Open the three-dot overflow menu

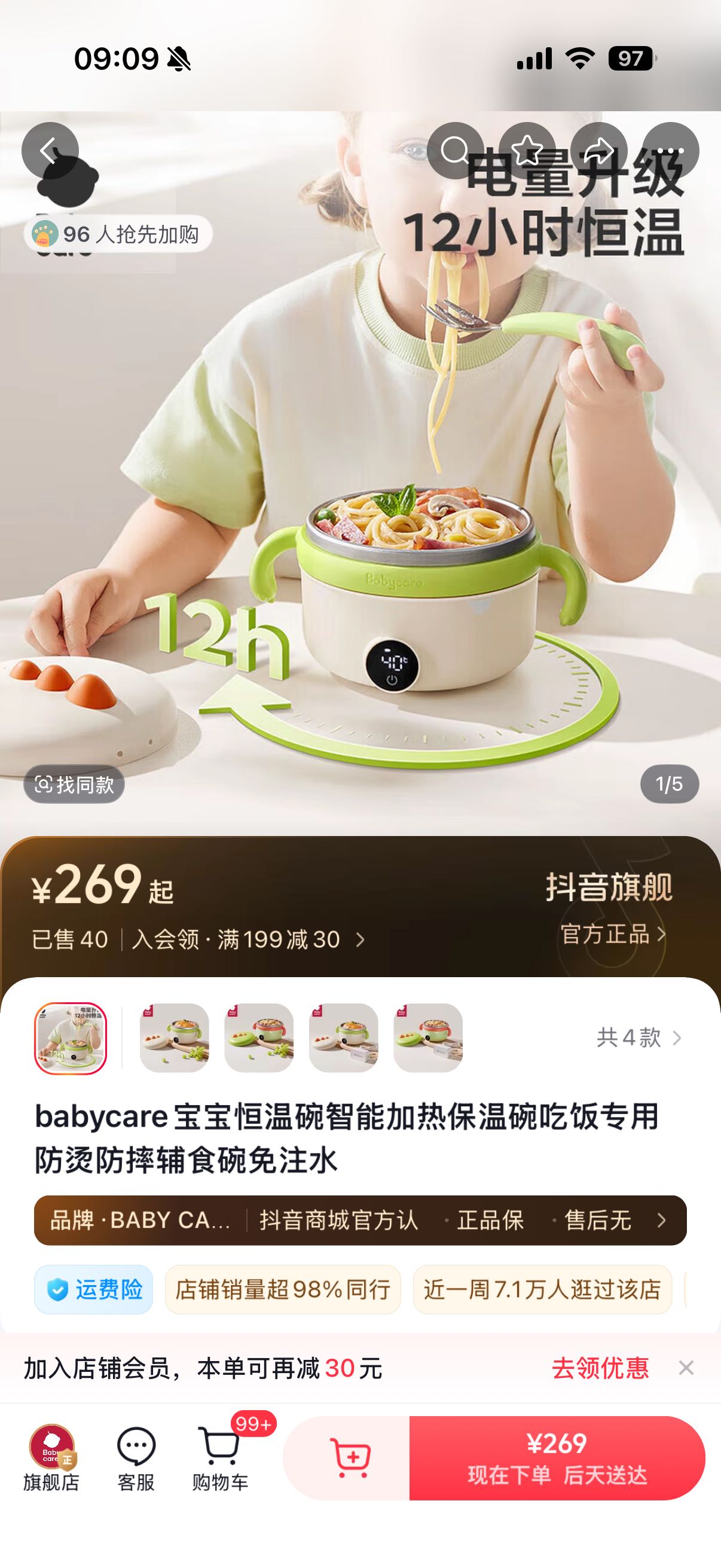(670, 150)
